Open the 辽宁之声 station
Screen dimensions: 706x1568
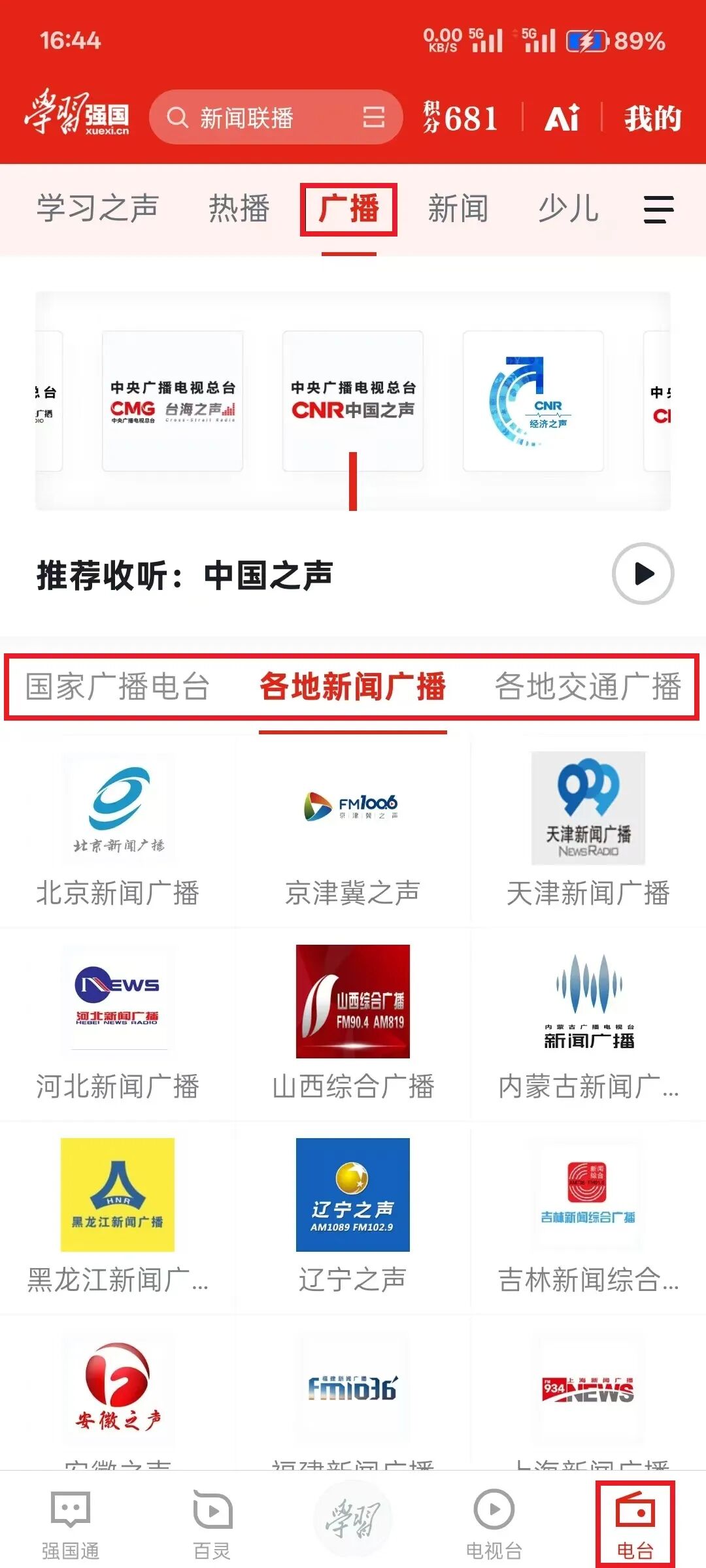click(352, 1194)
